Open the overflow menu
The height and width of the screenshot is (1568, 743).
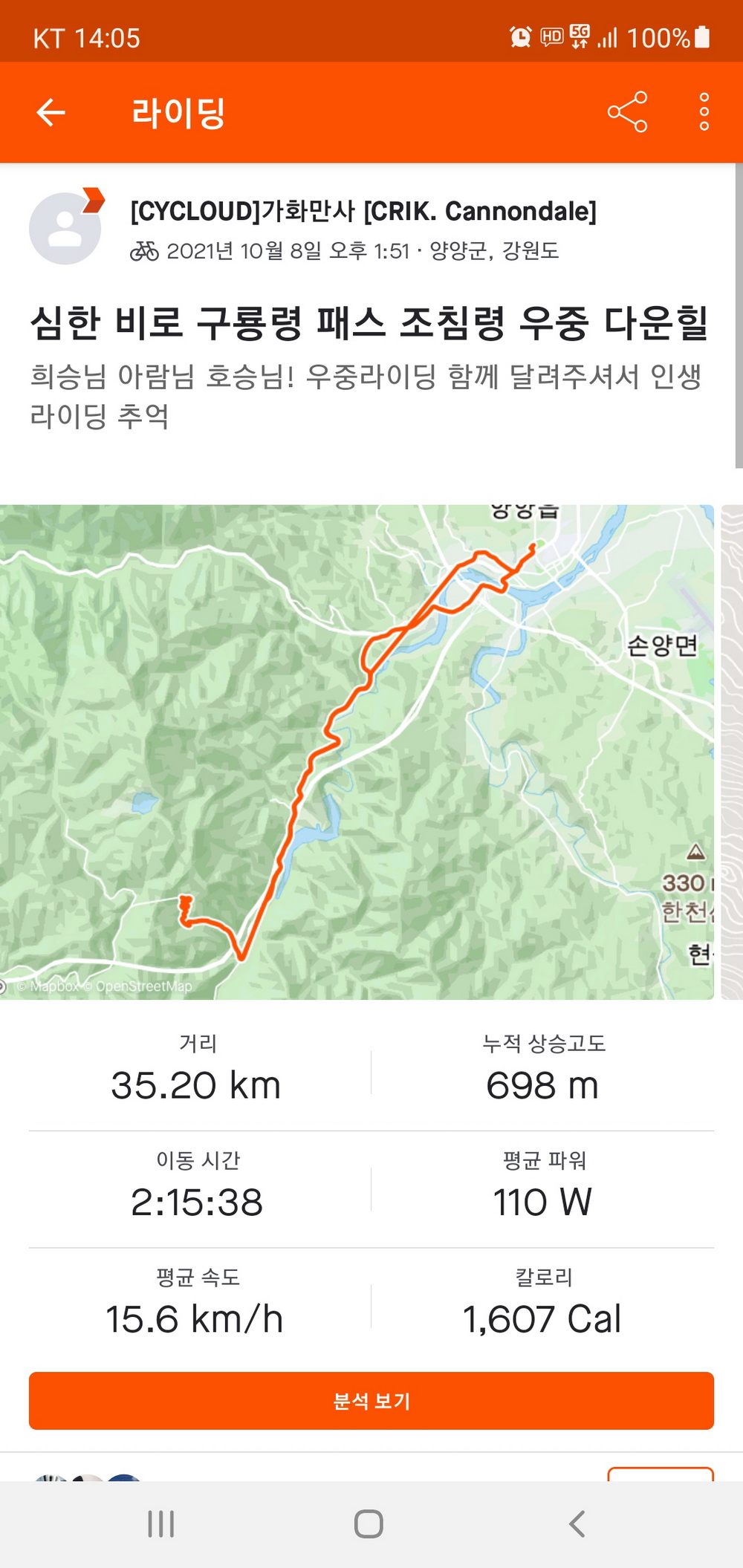pos(704,112)
